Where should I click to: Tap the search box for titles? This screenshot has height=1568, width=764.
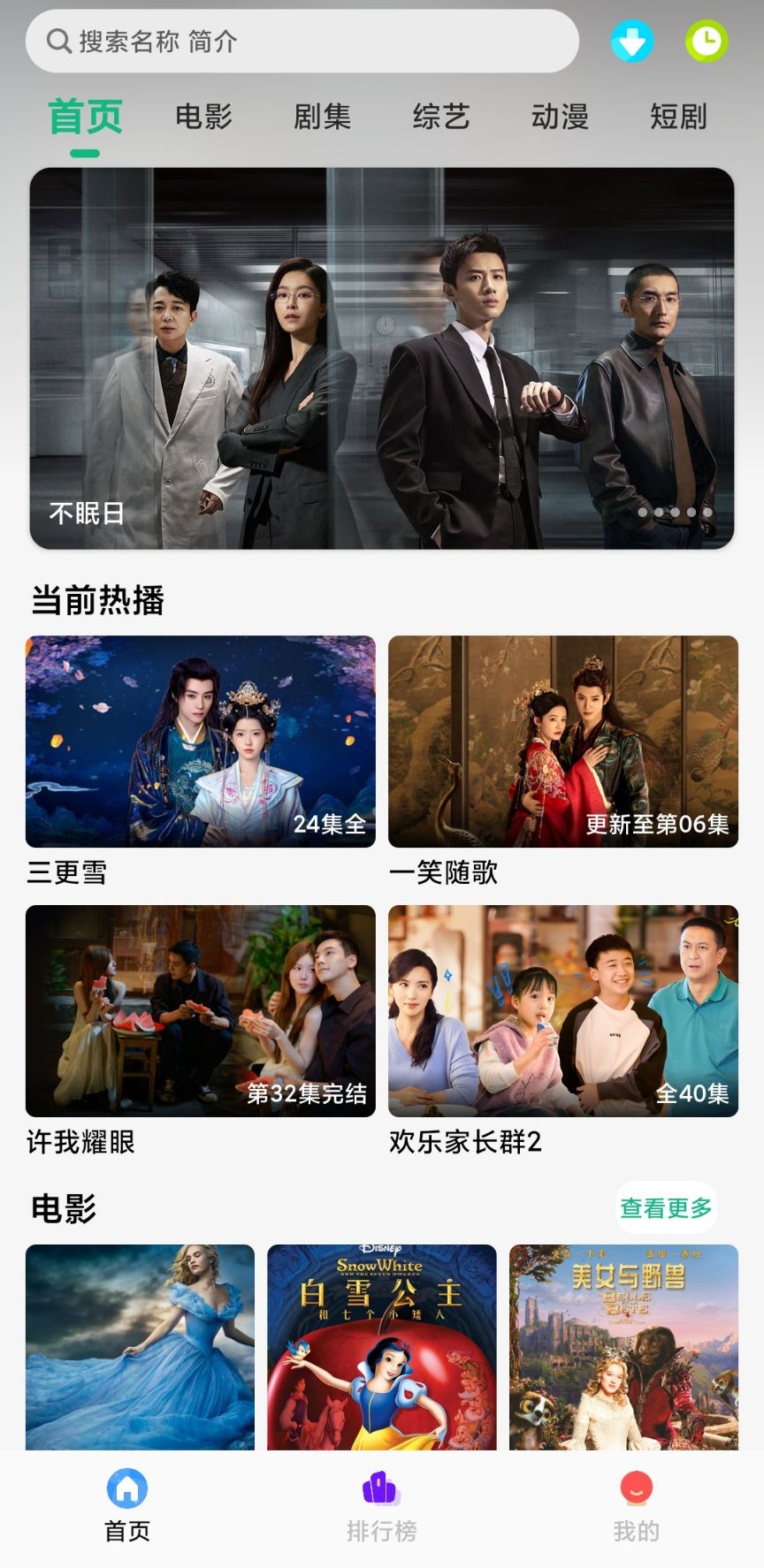301,42
